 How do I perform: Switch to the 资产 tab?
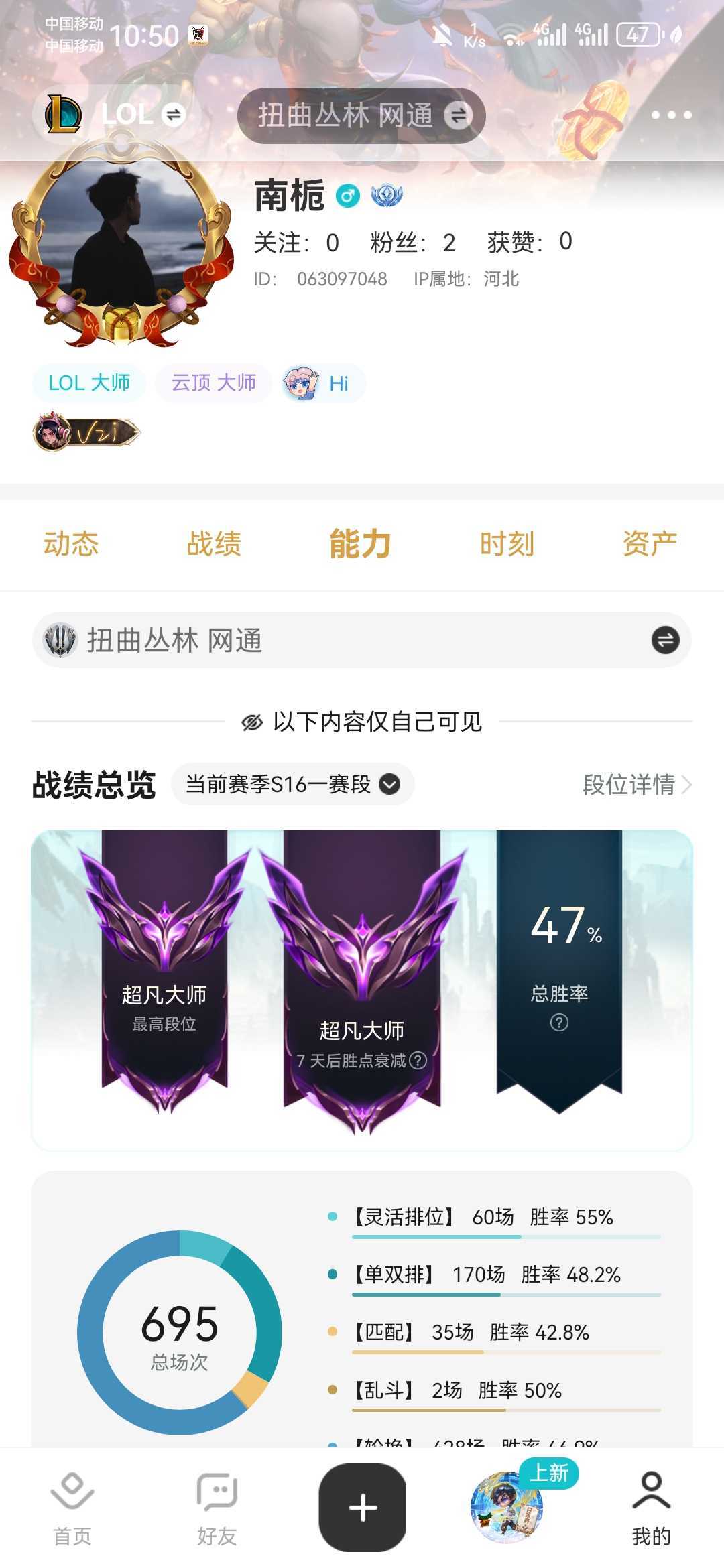click(x=650, y=543)
